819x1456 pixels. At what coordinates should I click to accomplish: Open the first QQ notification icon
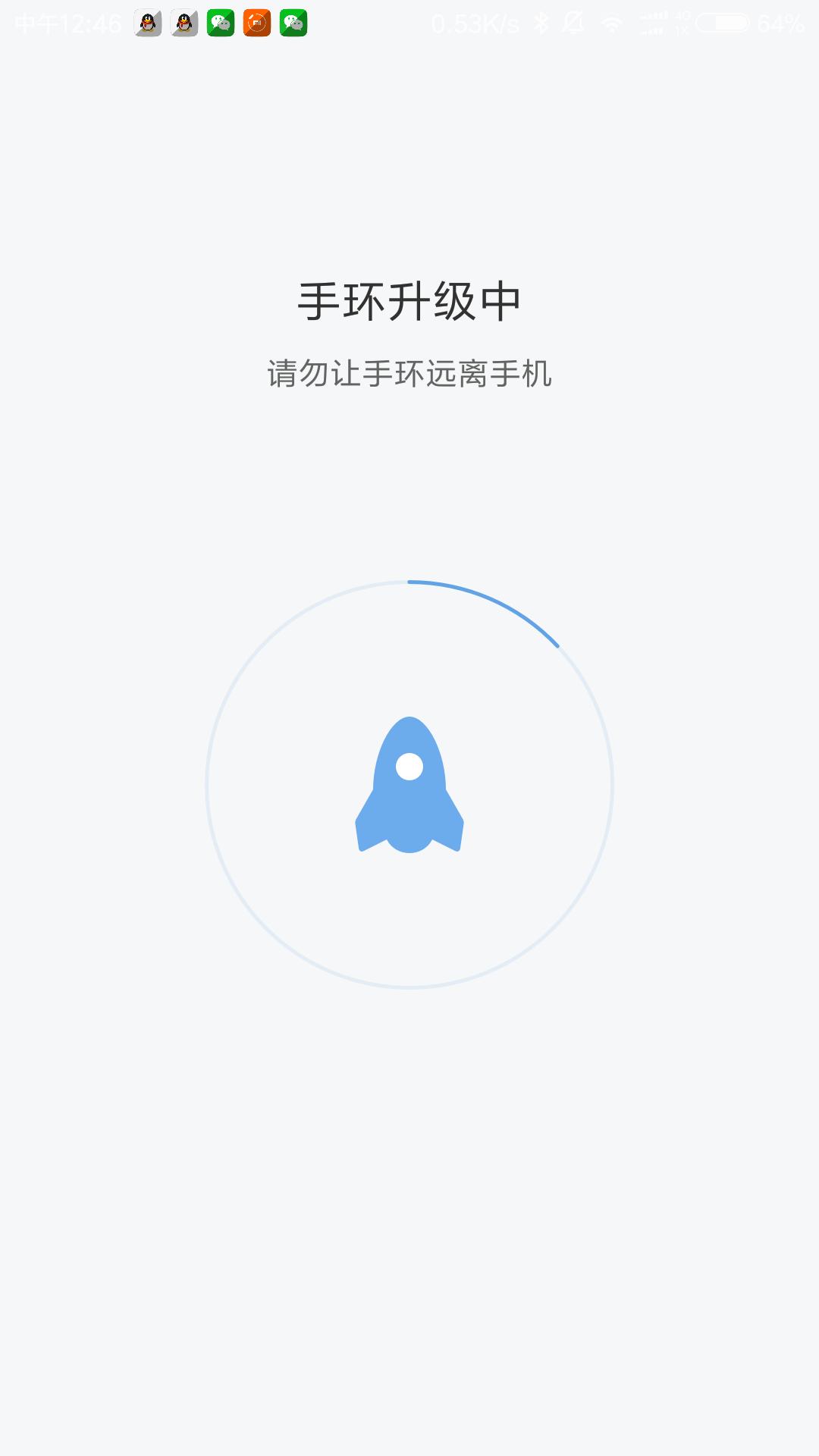[x=149, y=23]
